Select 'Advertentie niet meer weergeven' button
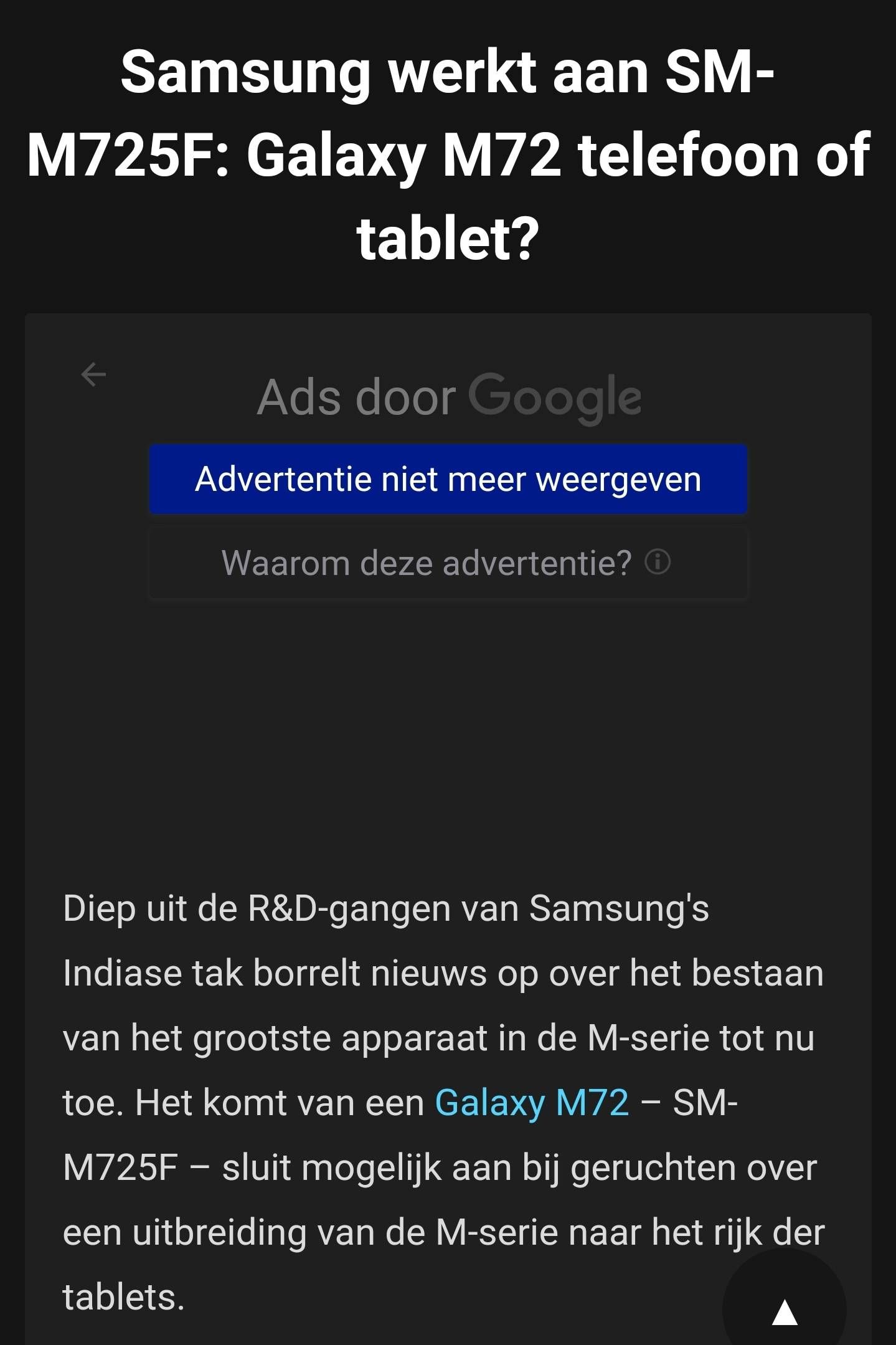Screen dimensions: 896x1345 [x=448, y=479]
